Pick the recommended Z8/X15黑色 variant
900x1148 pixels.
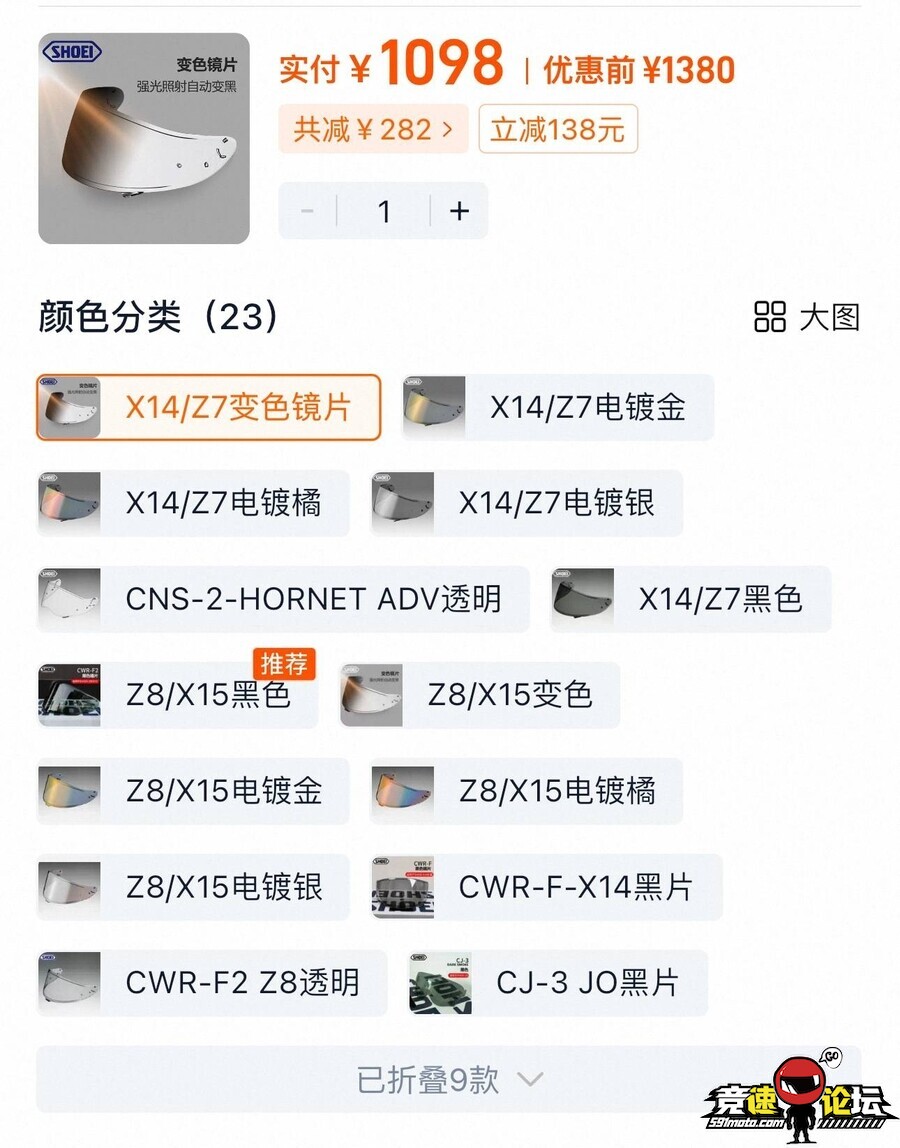[x=177, y=694]
